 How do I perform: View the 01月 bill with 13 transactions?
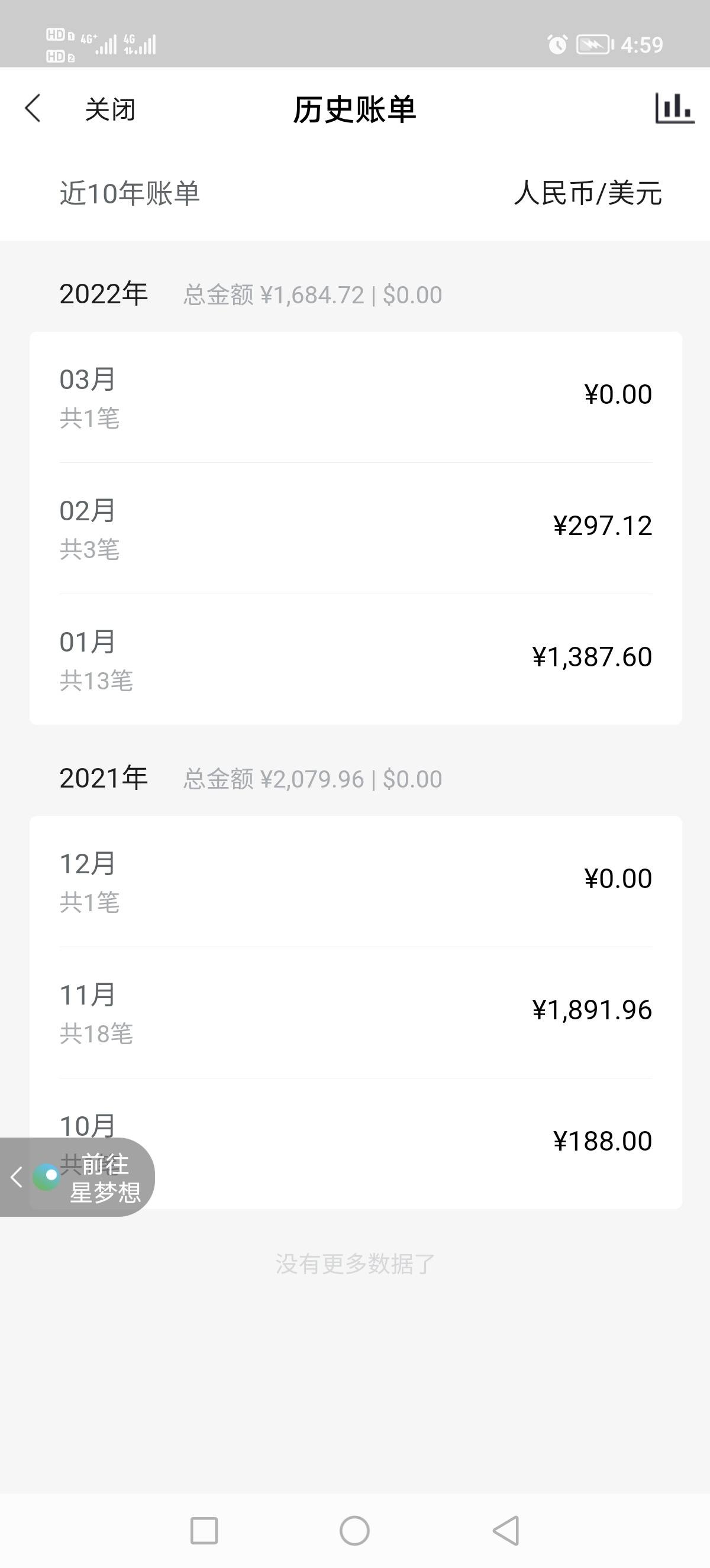click(x=356, y=659)
